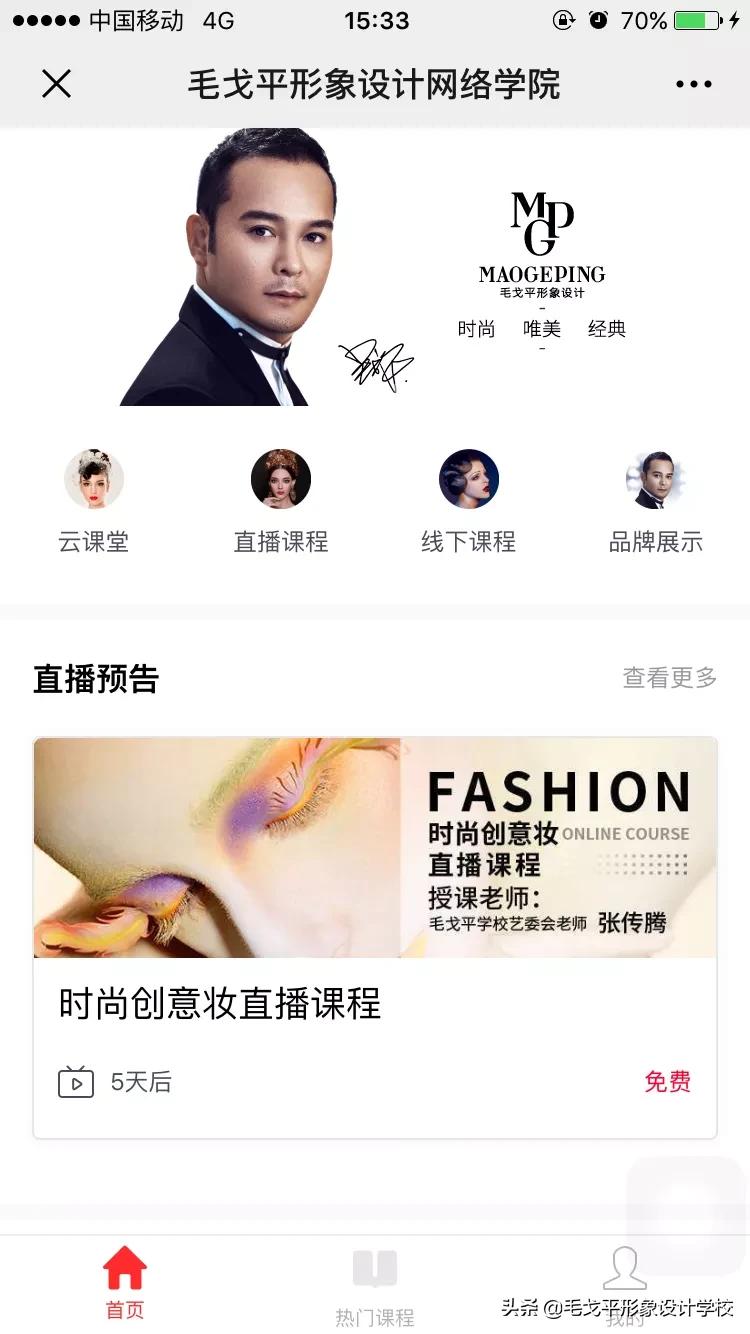Click the 时尚创意妆直播课程 course title
Screen dimensions: 750x1334
point(220,1006)
